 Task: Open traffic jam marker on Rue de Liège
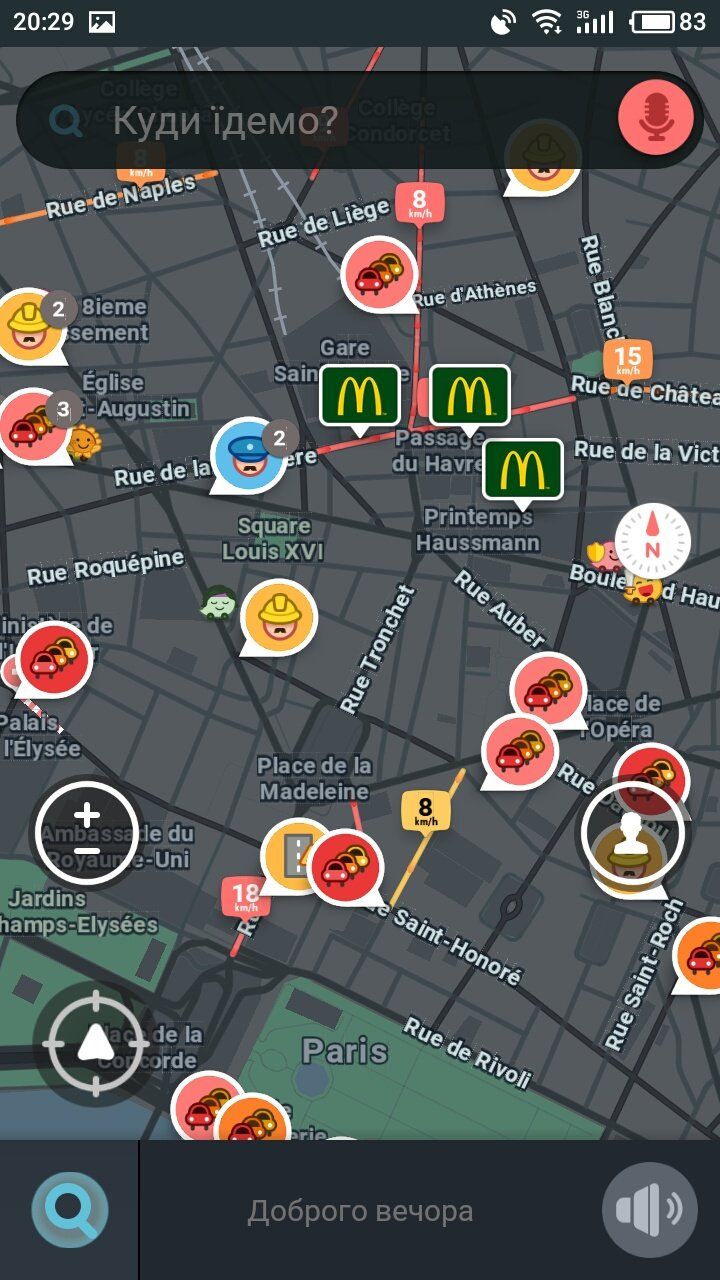379,273
